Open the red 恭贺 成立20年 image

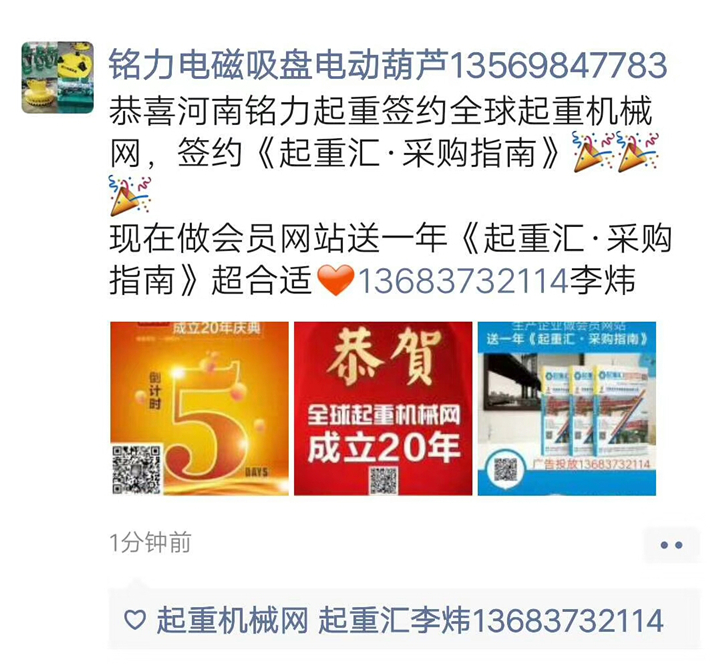383,408
